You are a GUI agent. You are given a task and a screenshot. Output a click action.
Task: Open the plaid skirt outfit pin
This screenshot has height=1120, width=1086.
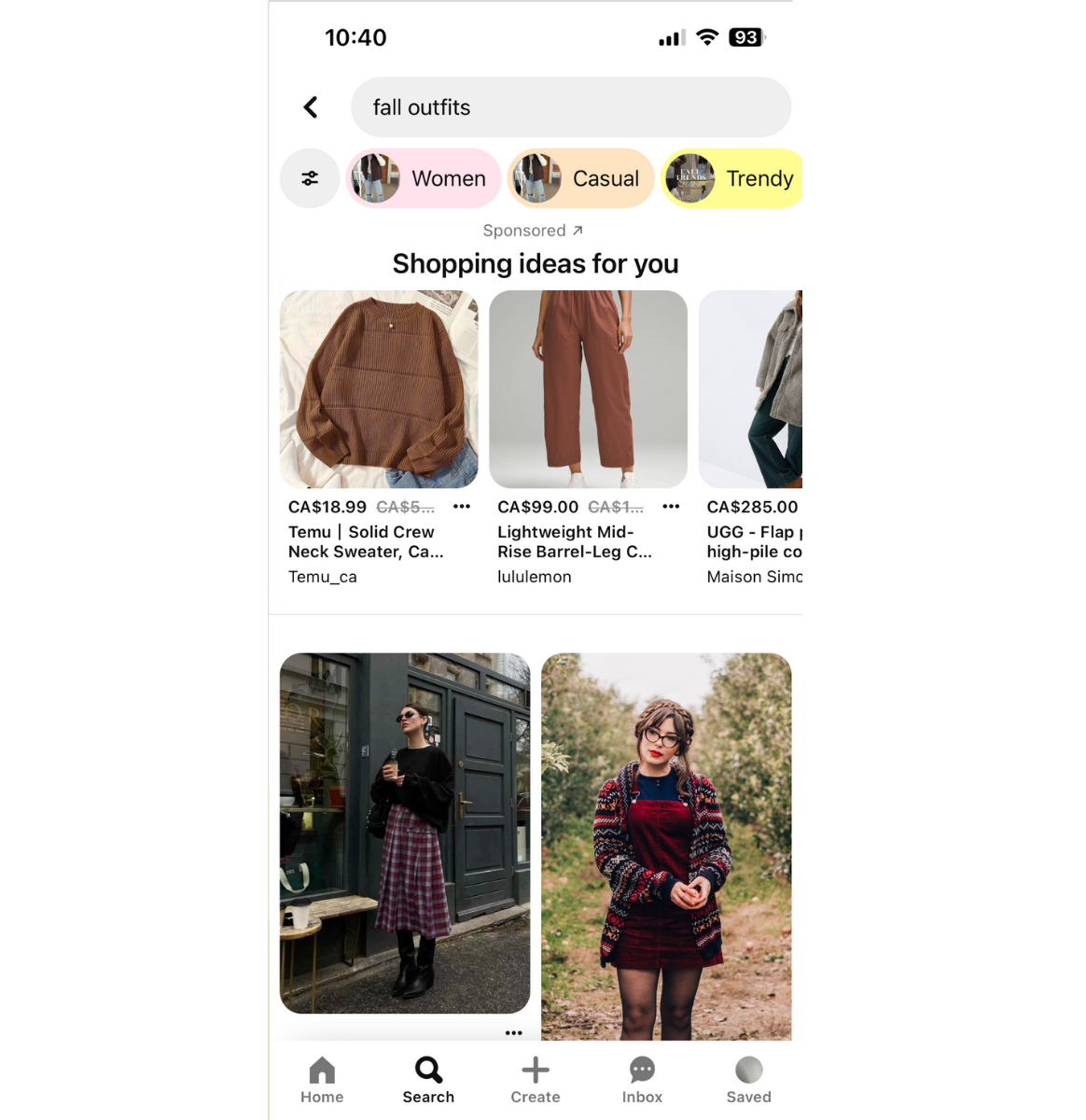click(405, 833)
